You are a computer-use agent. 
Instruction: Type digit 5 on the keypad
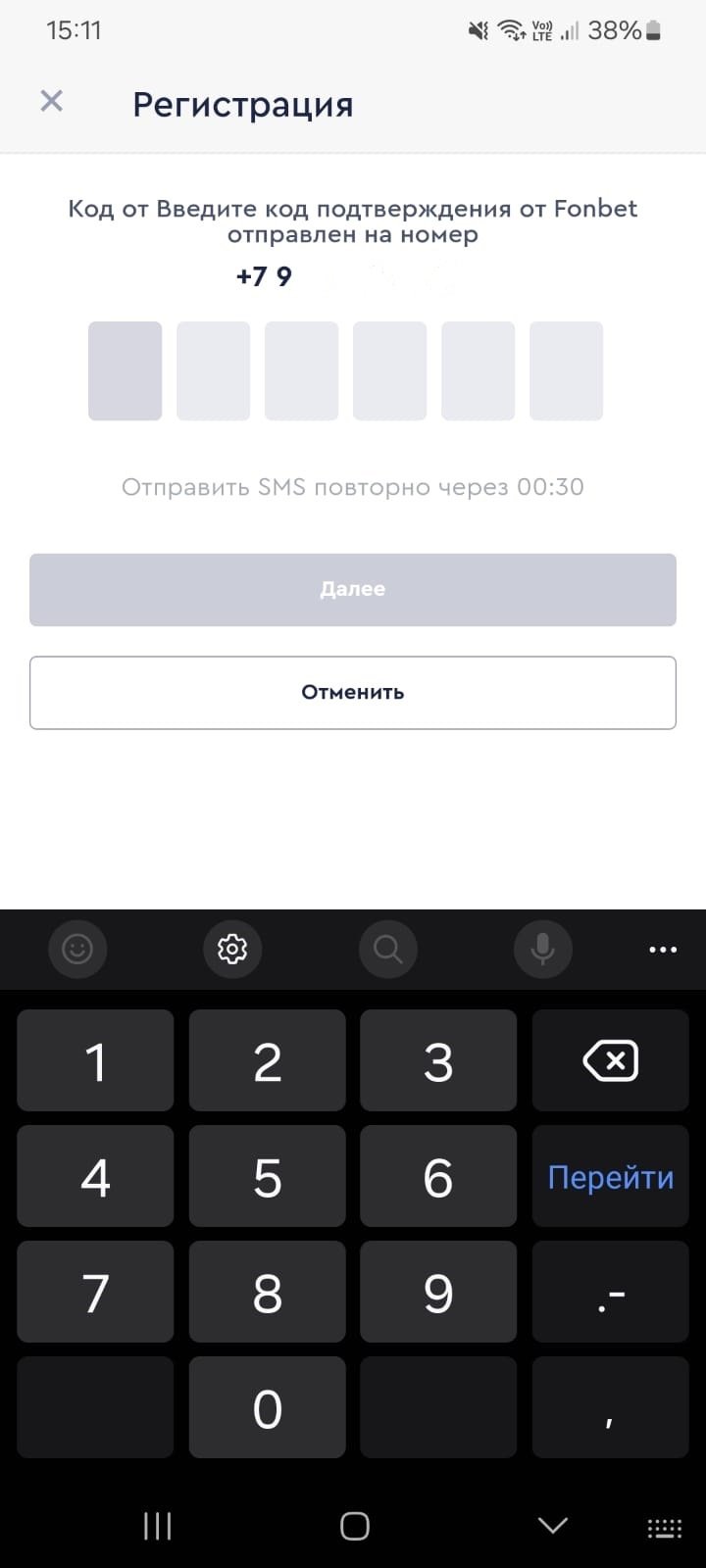[267, 1177]
